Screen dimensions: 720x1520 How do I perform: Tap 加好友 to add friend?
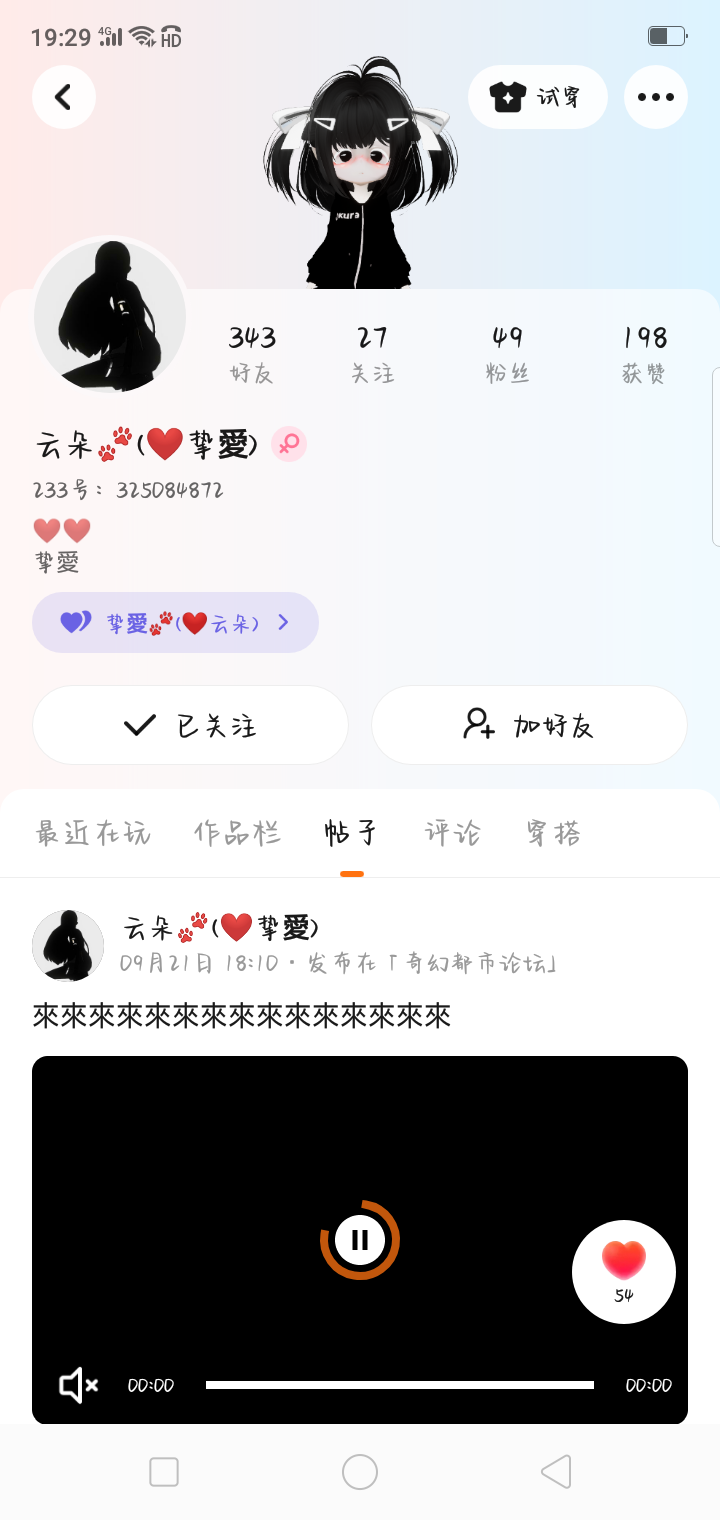[x=529, y=725]
